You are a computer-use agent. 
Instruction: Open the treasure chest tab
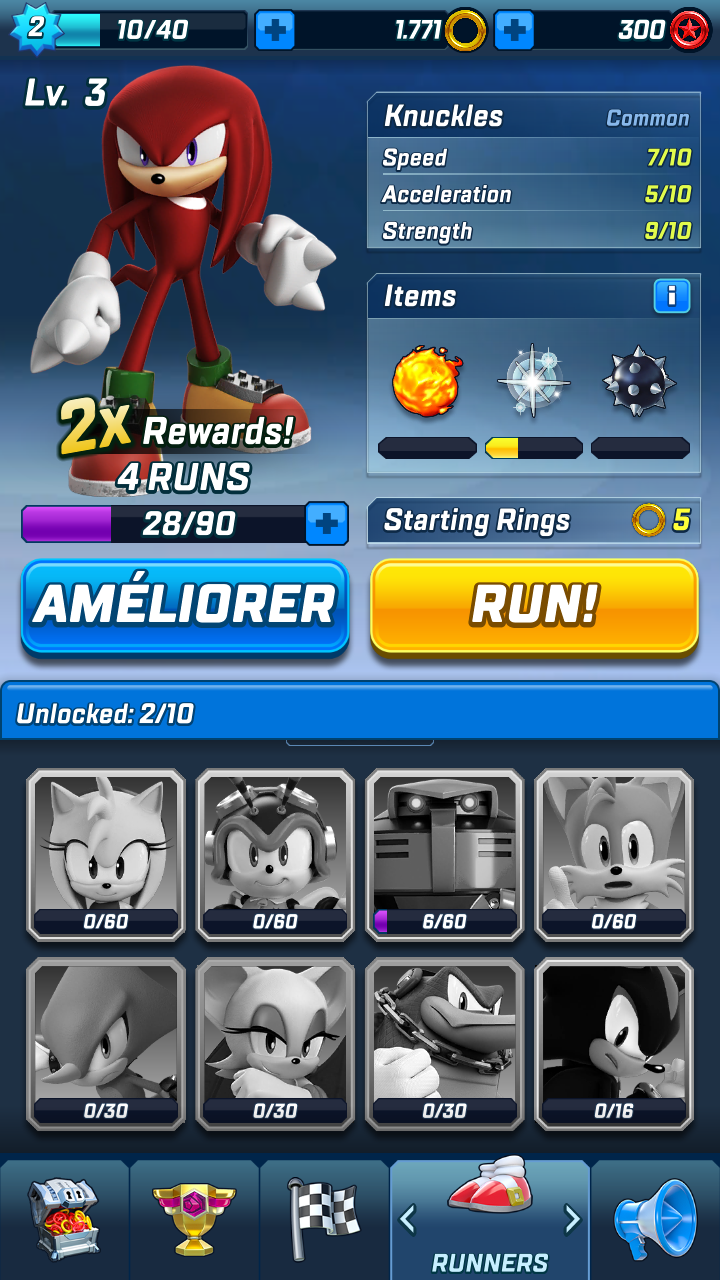click(x=64, y=1220)
